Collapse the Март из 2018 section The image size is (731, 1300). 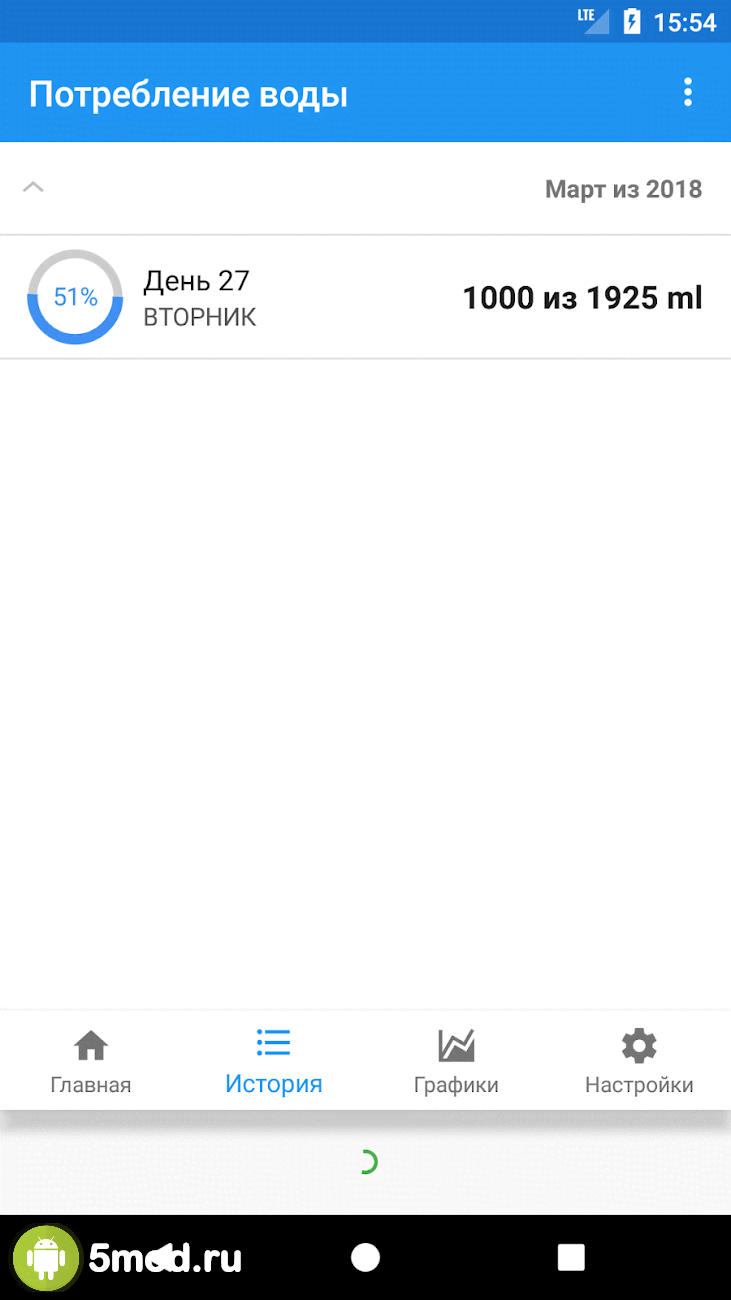click(34, 188)
